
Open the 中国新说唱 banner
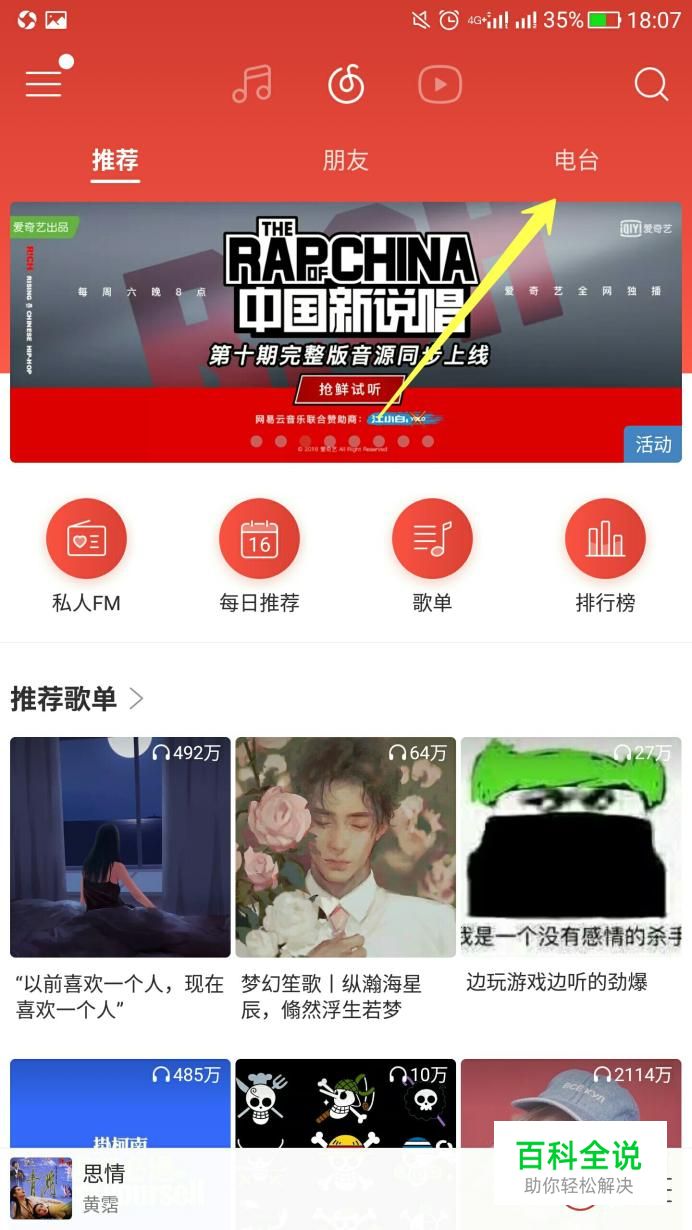coord(346,330)
